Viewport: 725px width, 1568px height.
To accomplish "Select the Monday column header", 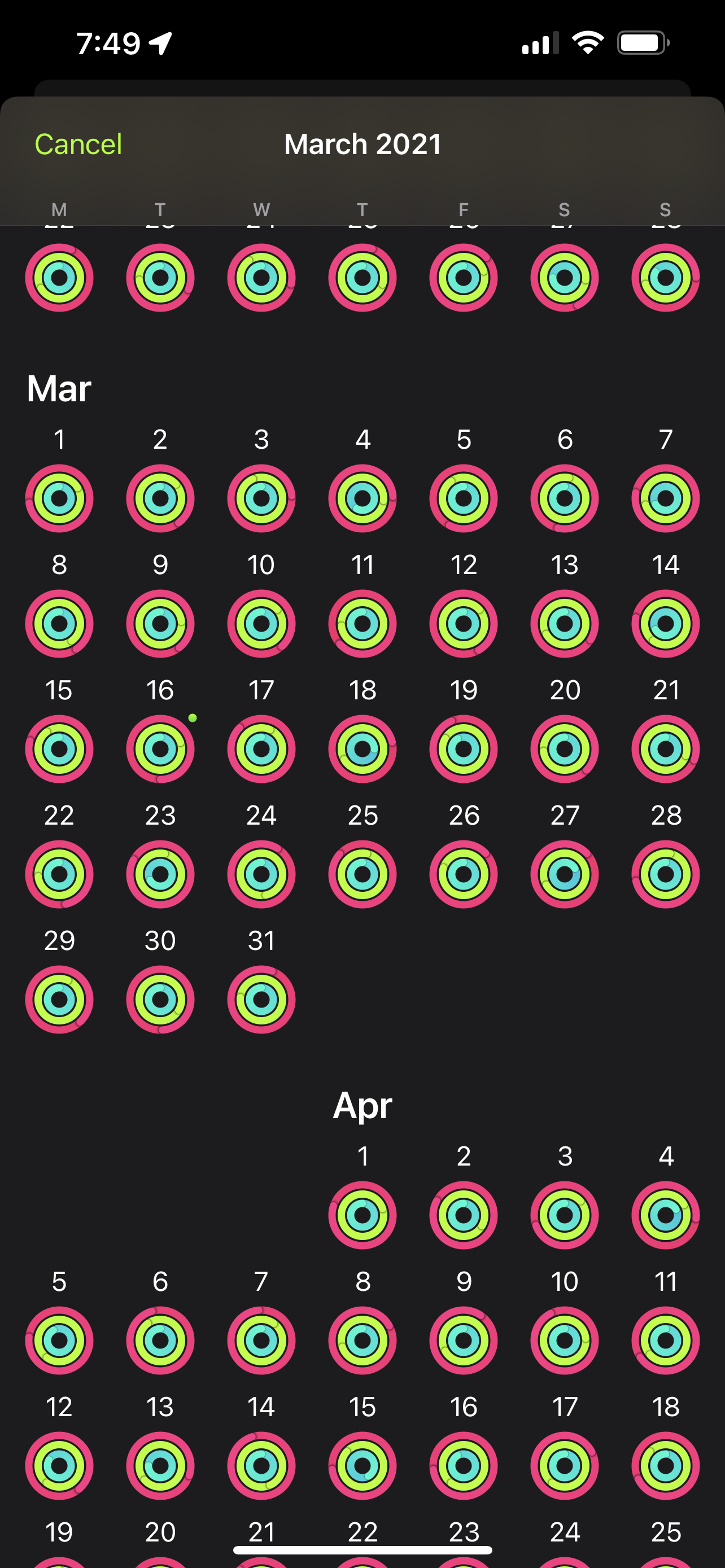I will pyautogui.click(x=59, y=209).
